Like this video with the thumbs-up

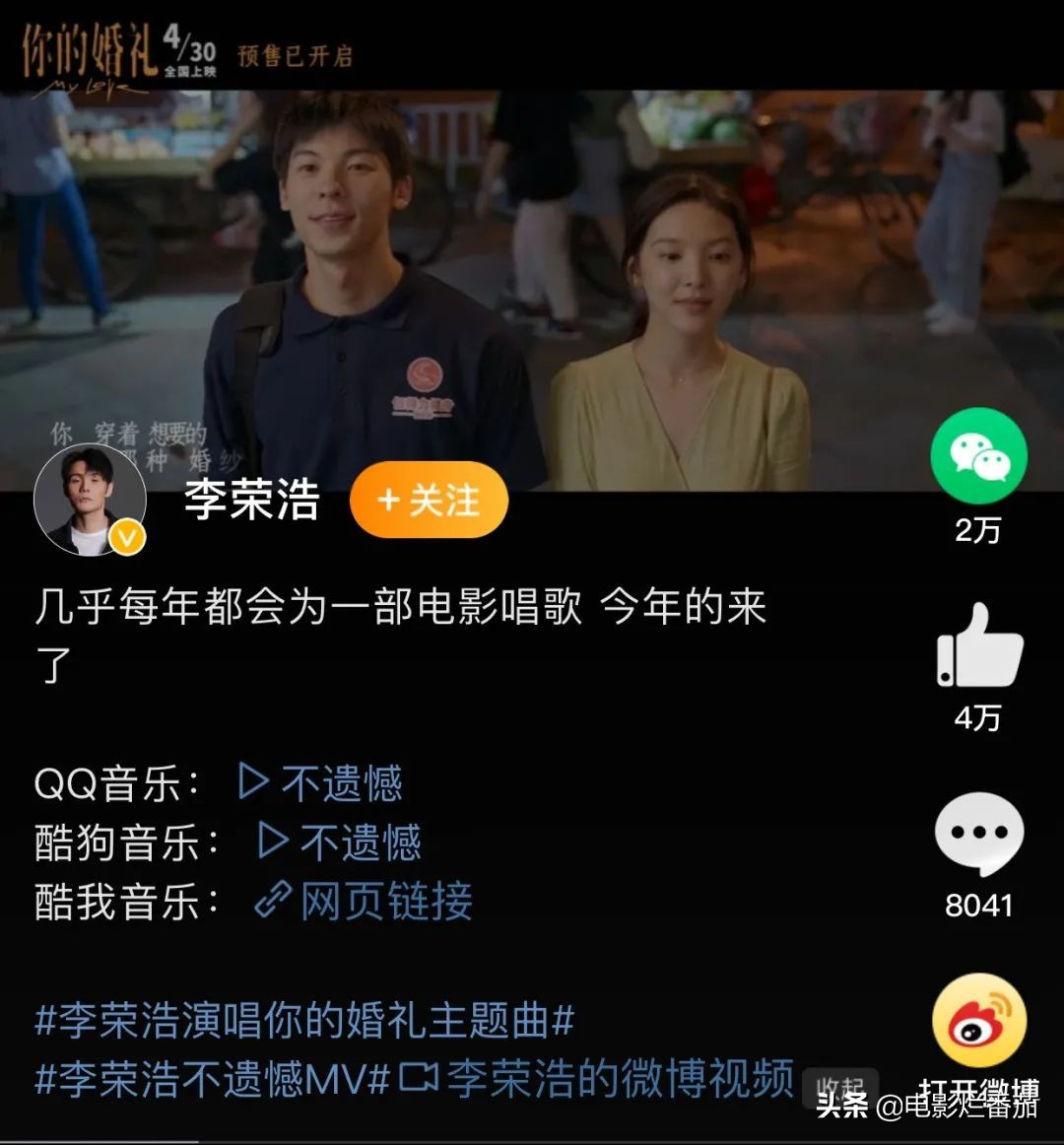coord(978,645)
